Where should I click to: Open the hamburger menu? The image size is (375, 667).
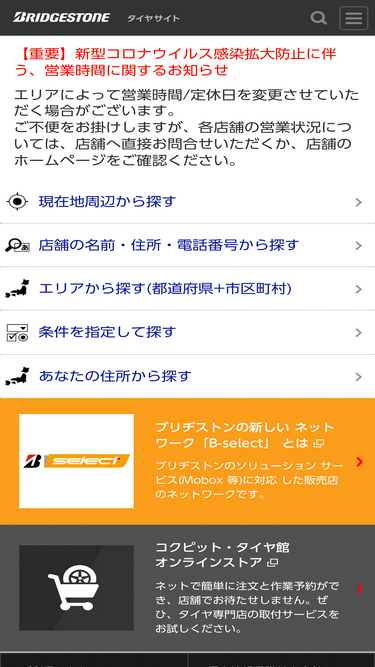(x=354, y=18)
